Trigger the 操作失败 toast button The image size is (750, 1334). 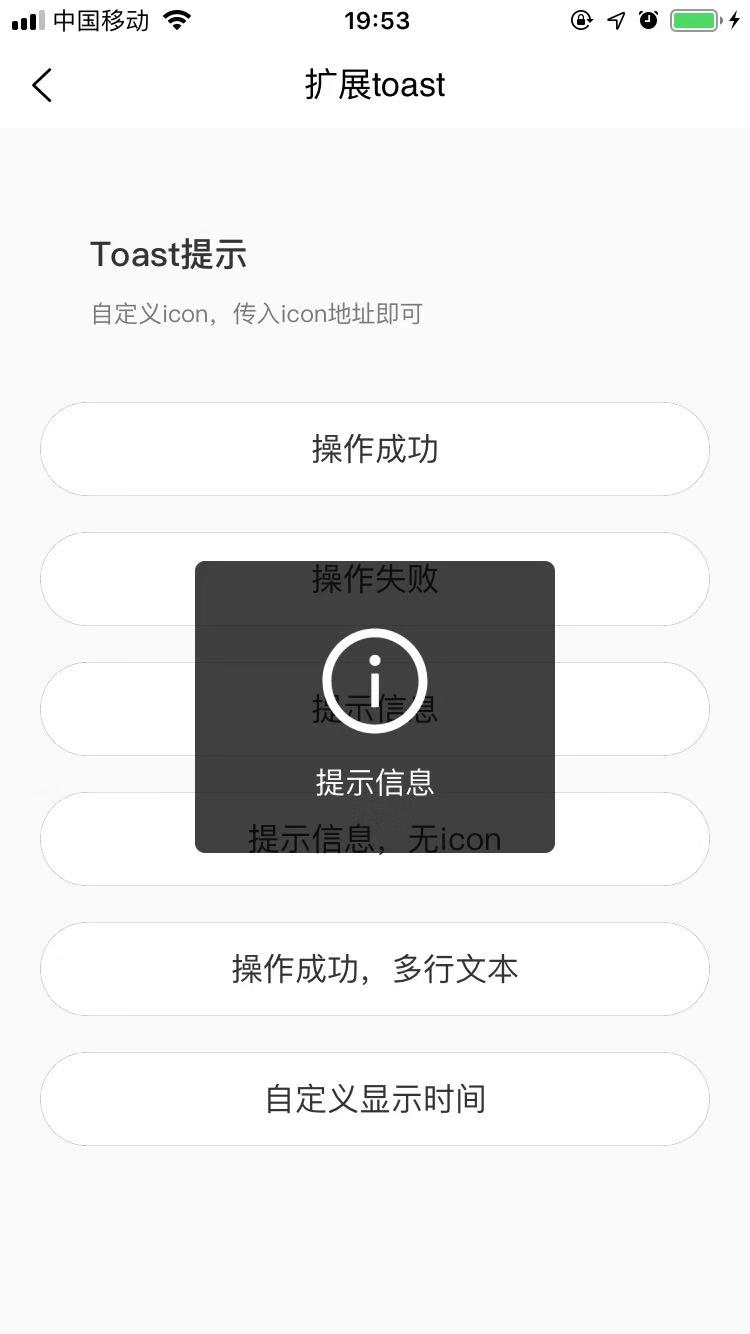click(120, 579)
